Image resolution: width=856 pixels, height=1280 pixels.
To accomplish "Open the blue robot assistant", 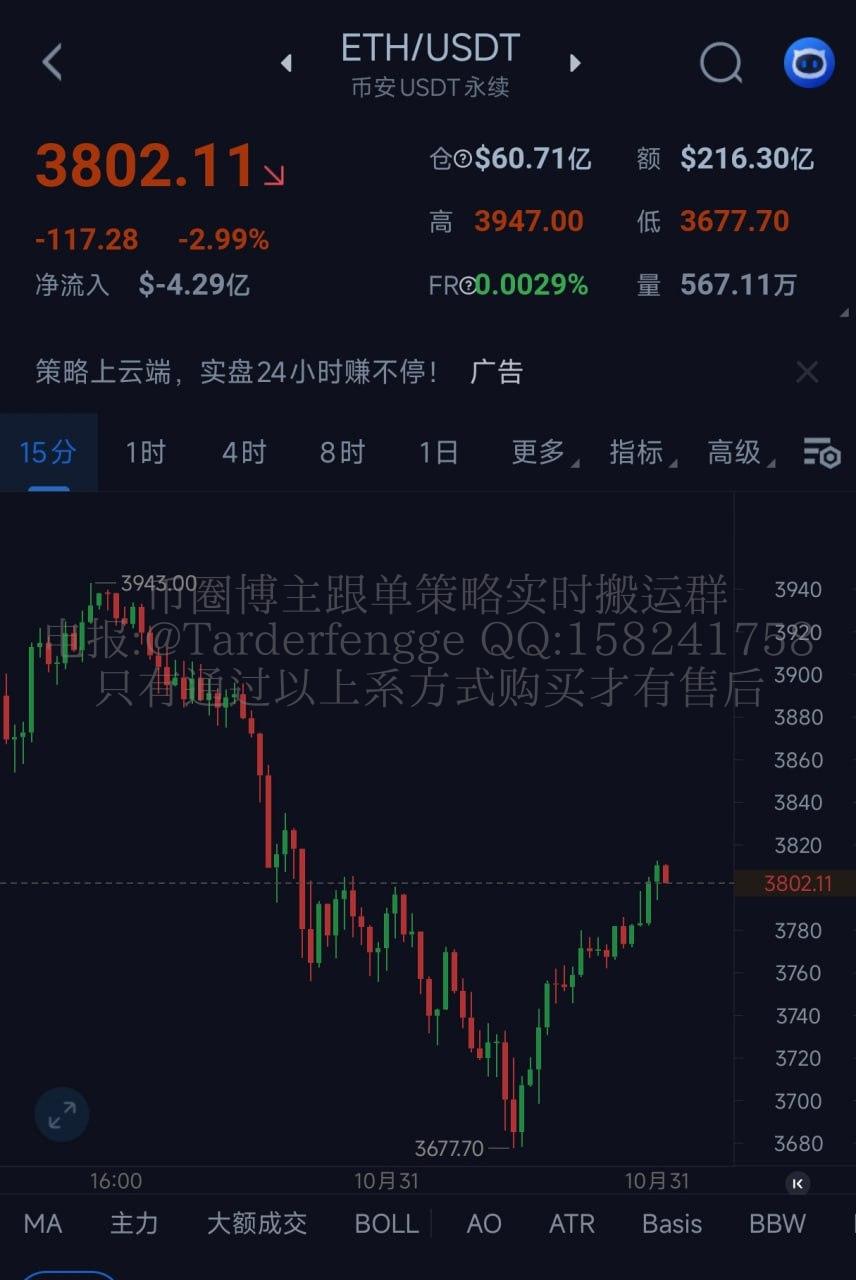I will pos(808,63).
